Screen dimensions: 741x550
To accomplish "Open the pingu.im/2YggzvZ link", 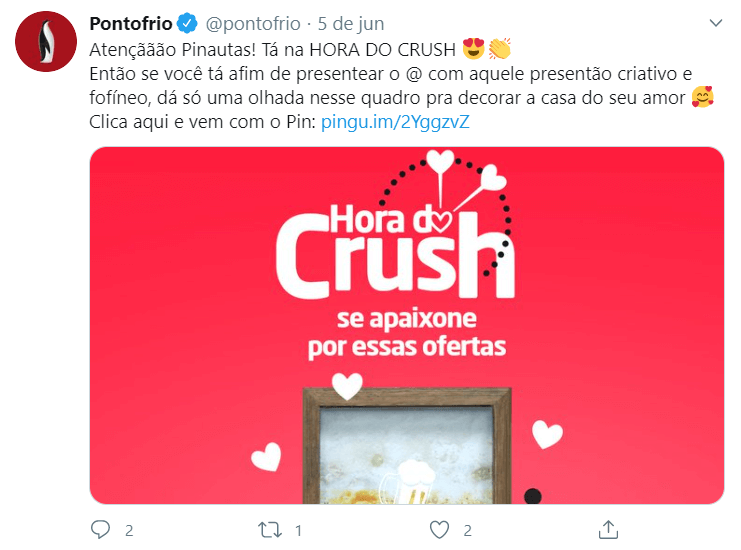I will point(394,123).
